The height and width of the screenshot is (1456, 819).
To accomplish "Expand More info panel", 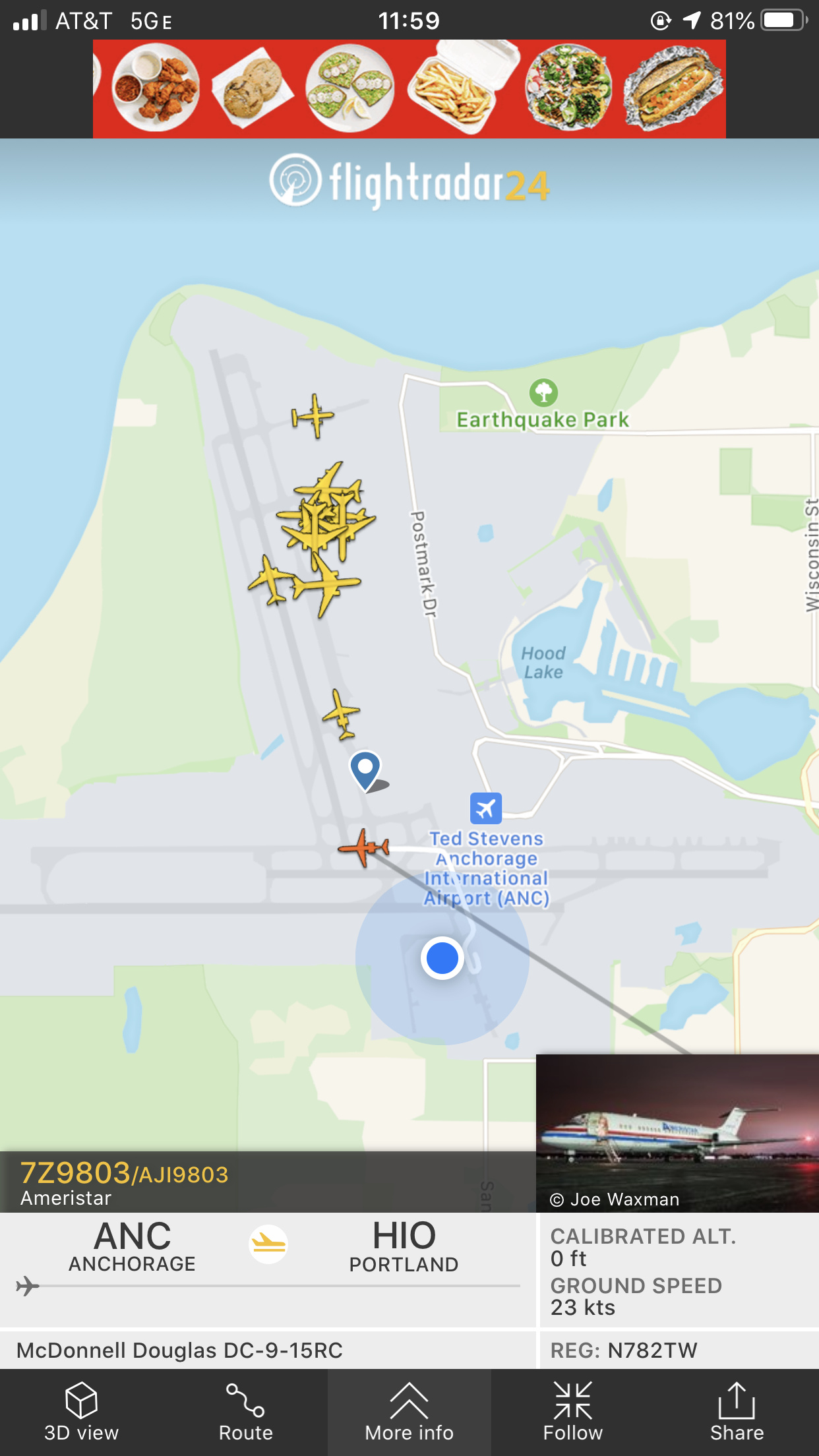I will [x=409, y=1412].
